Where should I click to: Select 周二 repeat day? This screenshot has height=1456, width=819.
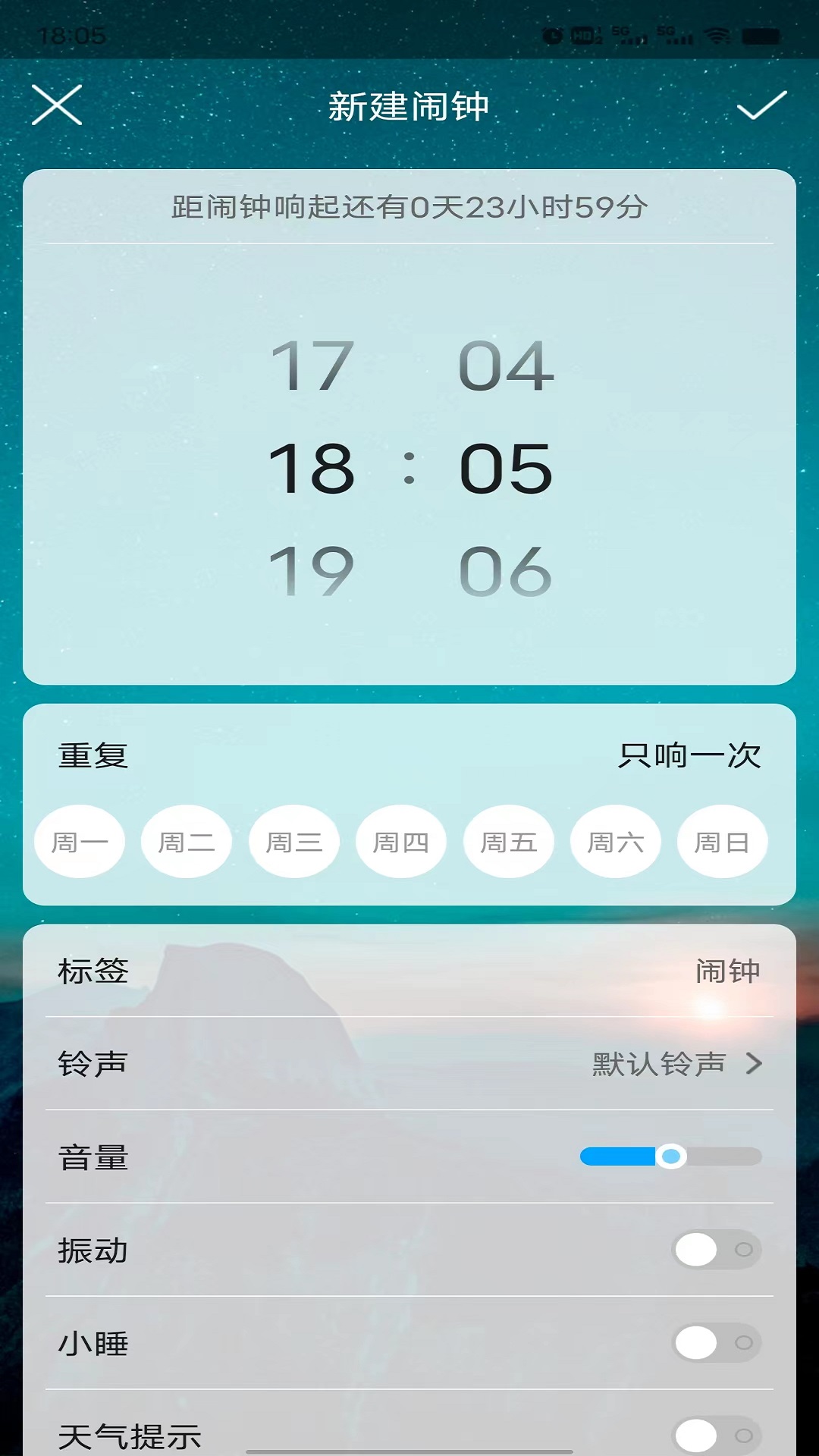(187, 842)
